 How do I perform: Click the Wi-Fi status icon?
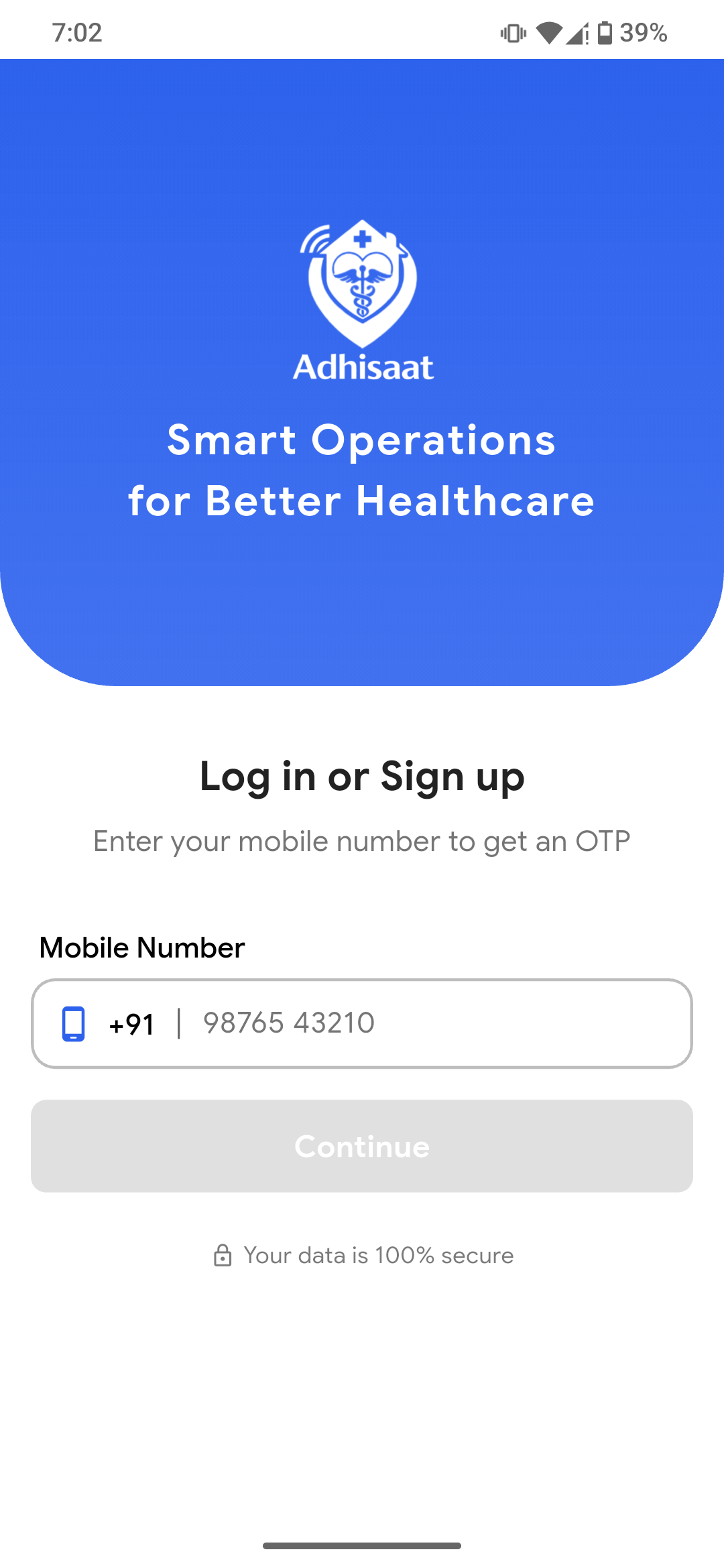point(550,32)
